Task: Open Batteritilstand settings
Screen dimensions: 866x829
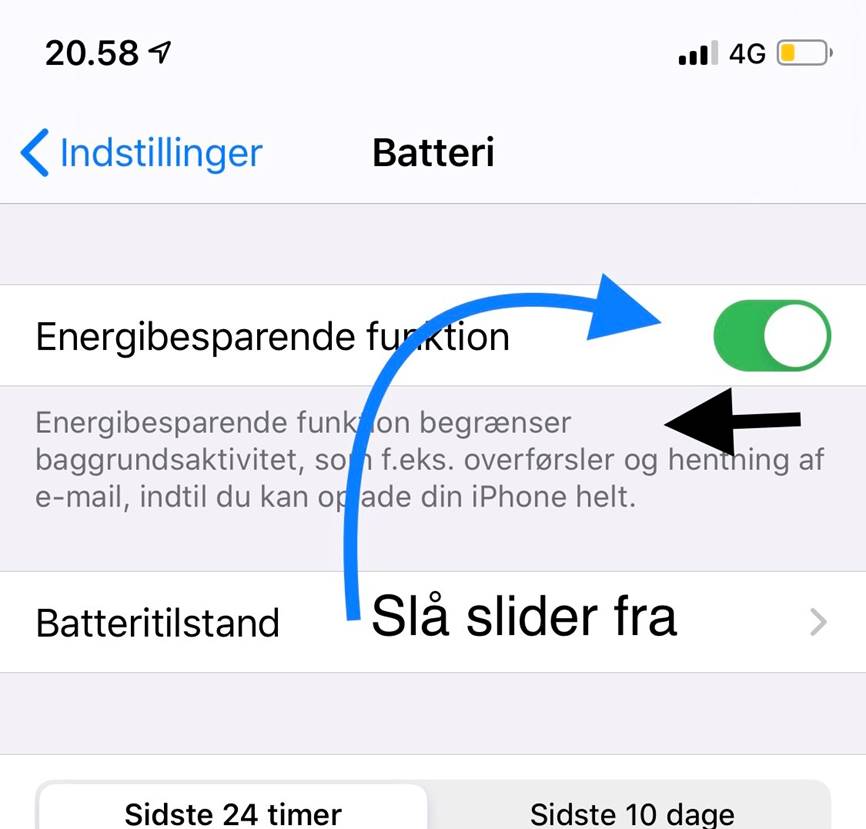Action: tap(432, 622)
